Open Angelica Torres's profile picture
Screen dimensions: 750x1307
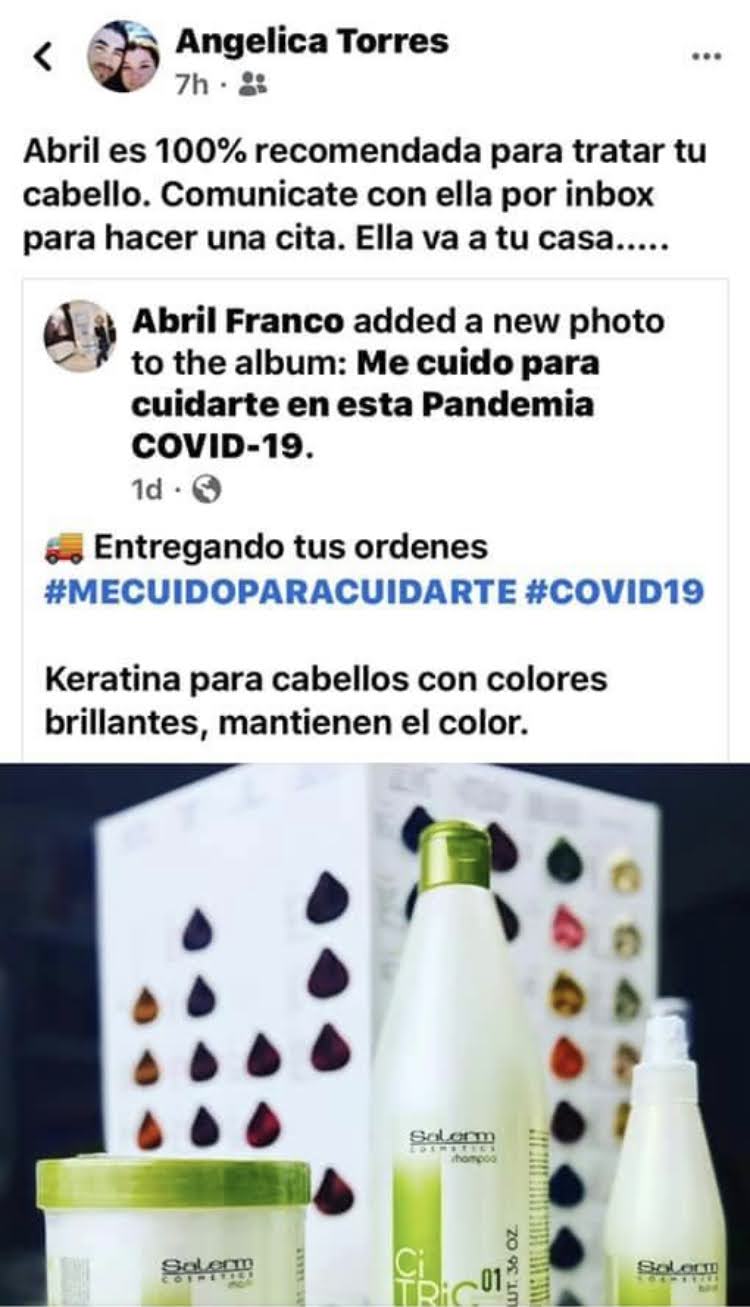click(123, 56)
